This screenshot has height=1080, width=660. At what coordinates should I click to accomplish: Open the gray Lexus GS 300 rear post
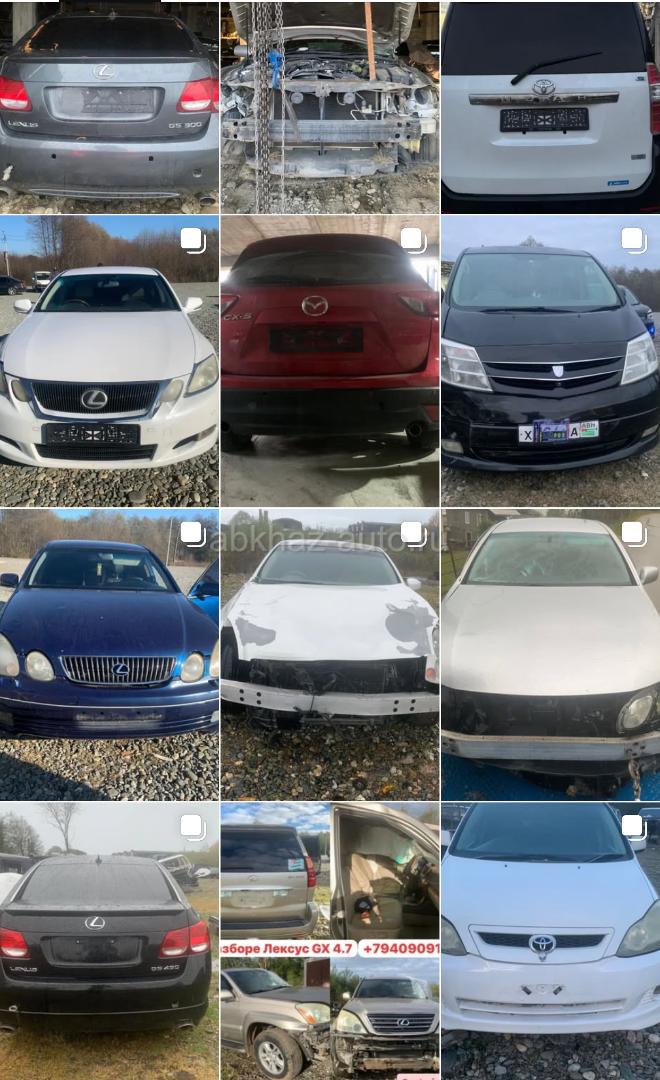(109, 105)
